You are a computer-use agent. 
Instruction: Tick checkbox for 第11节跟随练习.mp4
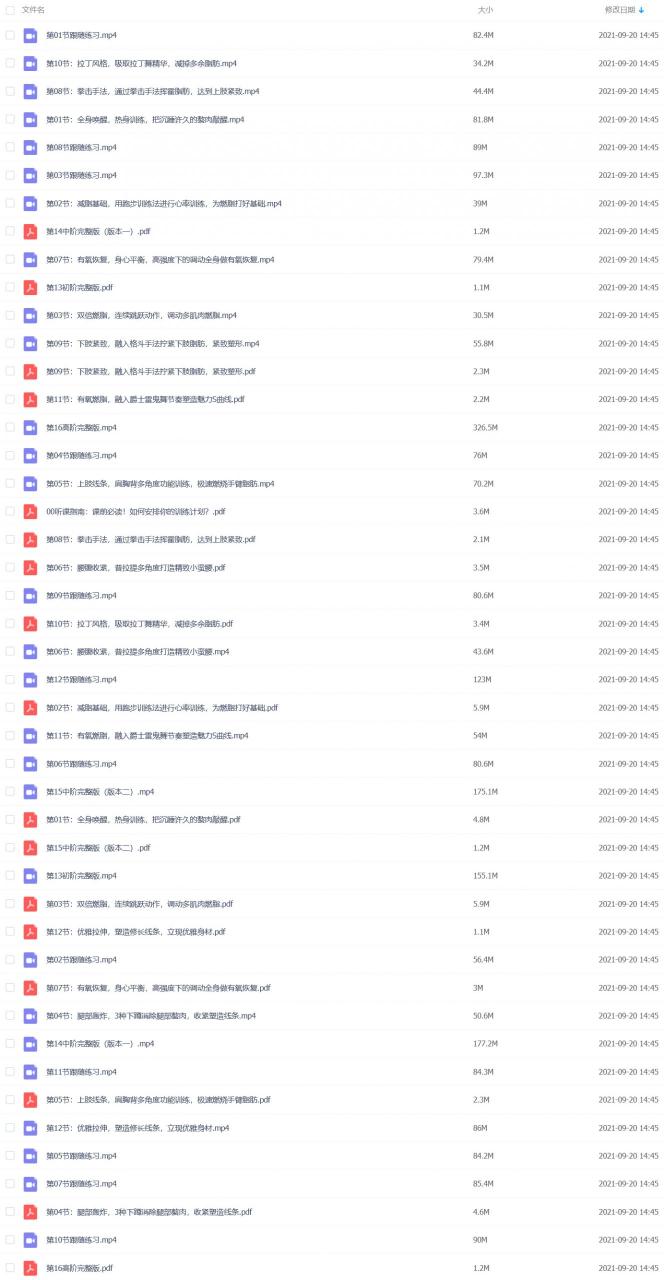click(10, 1071)
